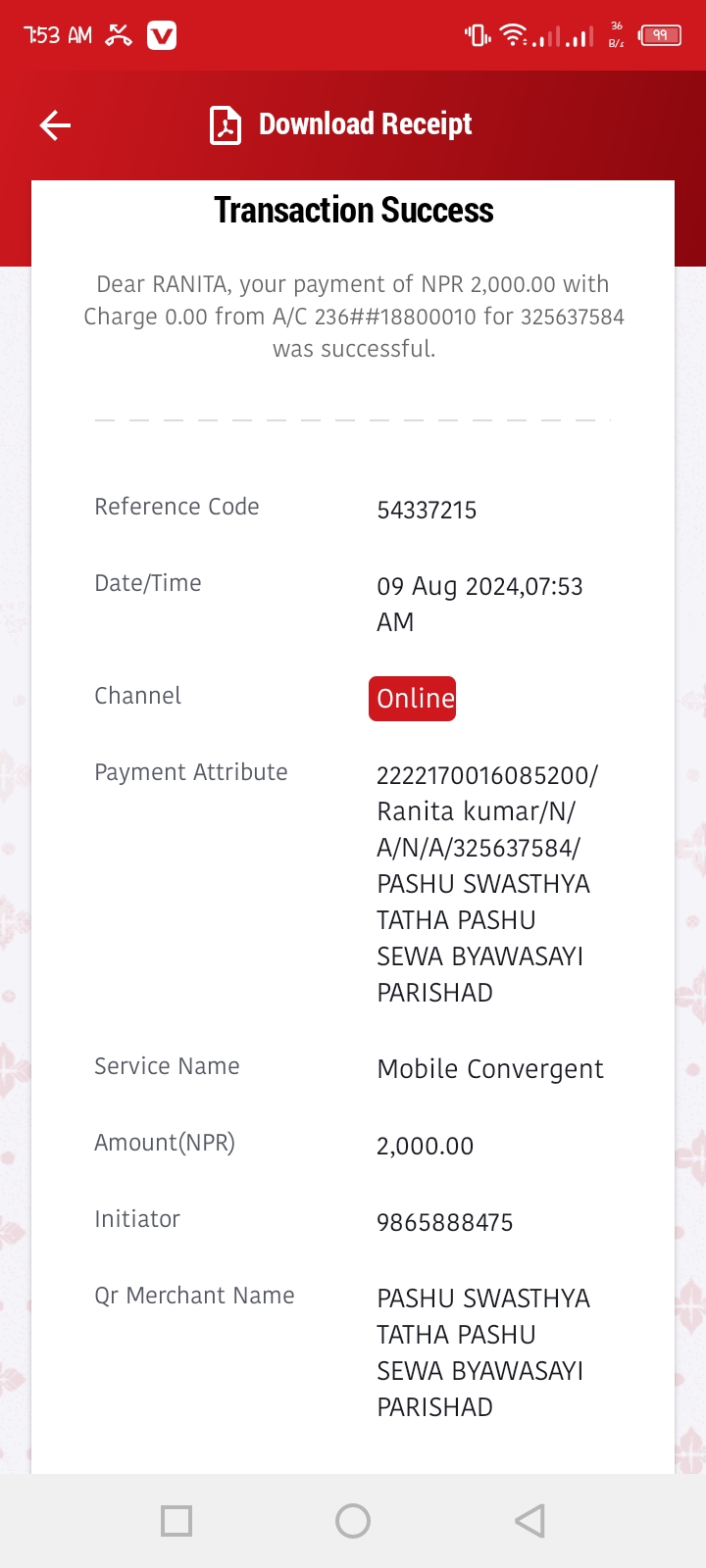
Task: Download the receipt as PDF
Action: pyautogui.click(x=340, y=124)
